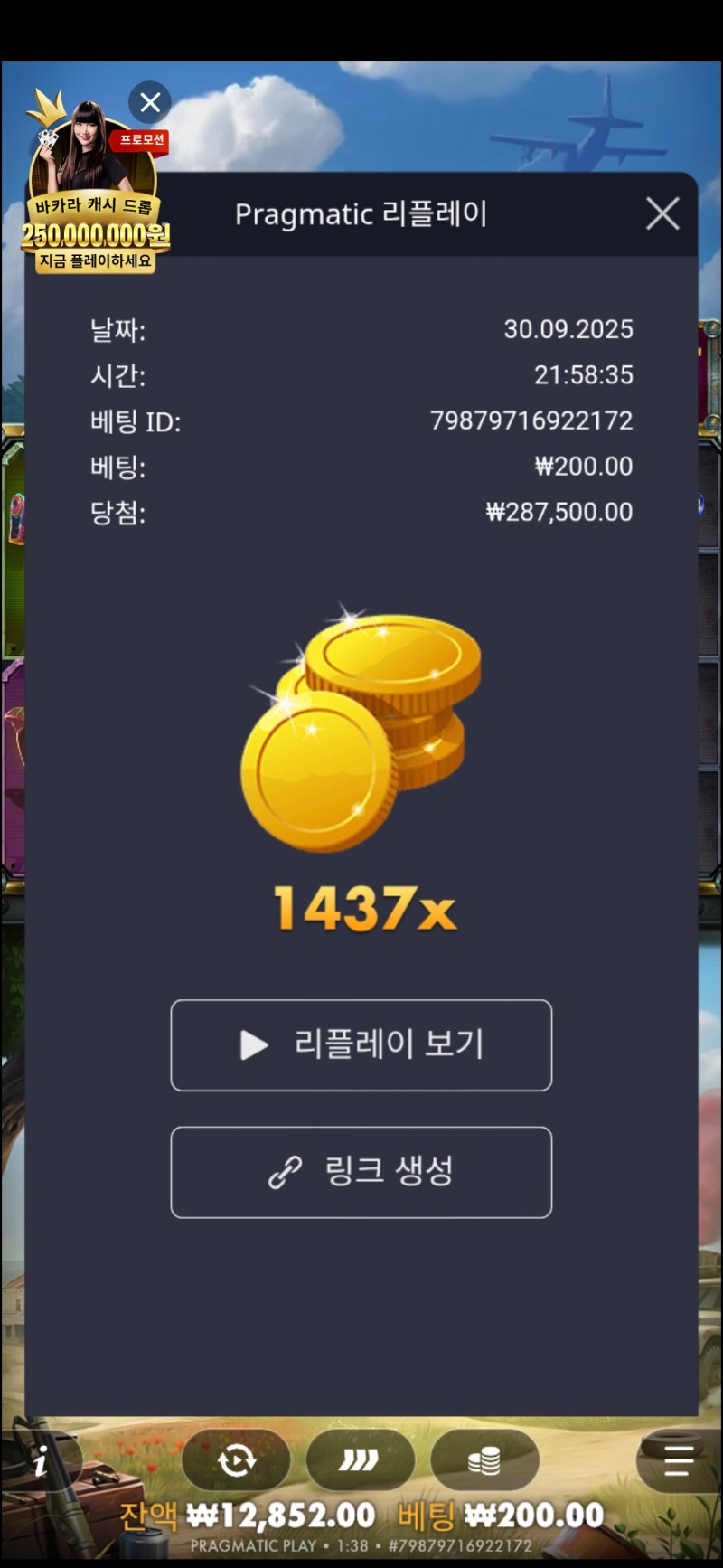Generate a share link with 링크 생성
Viewport: 723px width, 1568px height.
[x=361, y=1172]
